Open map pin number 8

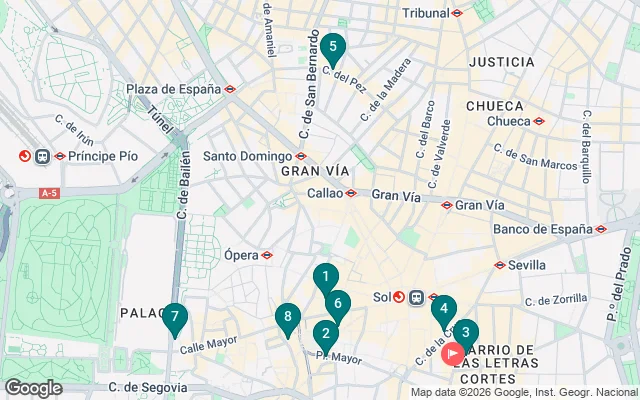(x=288, y=318)
